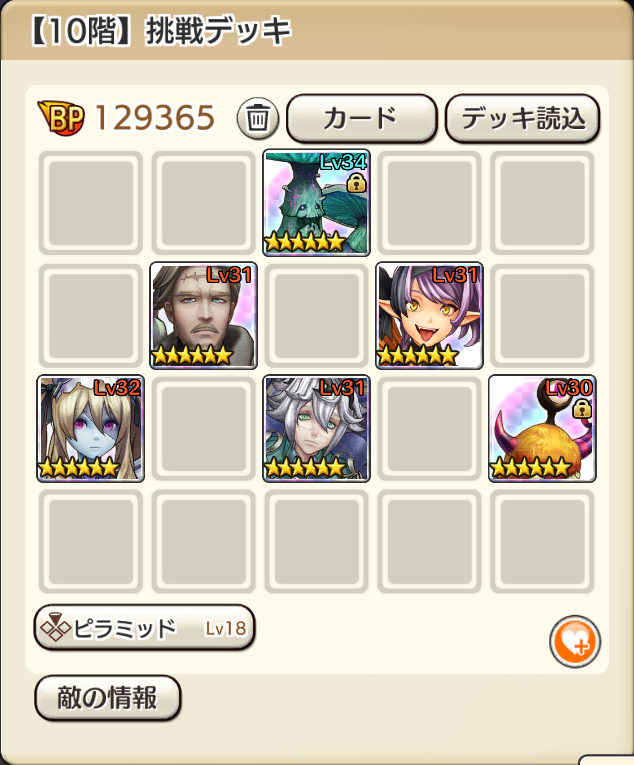634x765 pixels.
Task: Select the Lv32 blonde blue-skinned girl card
Action: pos(91,429)
